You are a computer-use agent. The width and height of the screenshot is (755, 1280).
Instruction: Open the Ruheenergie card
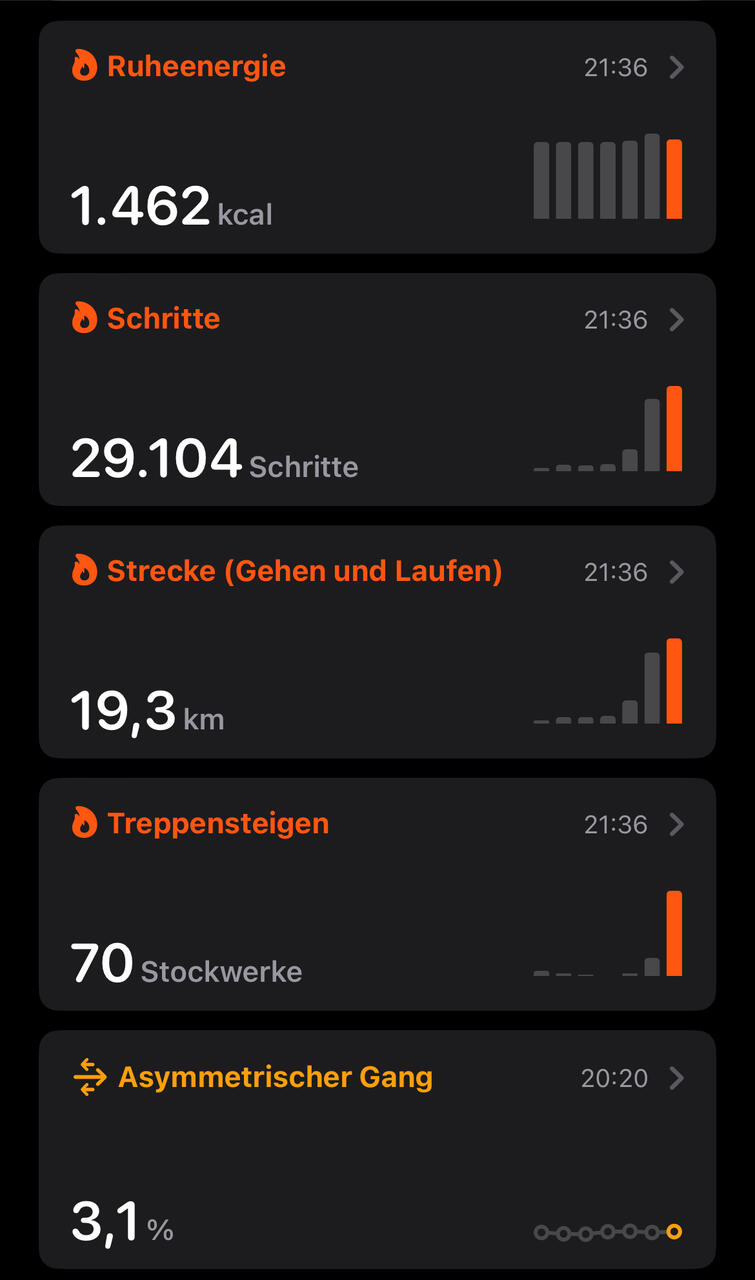point(377,137)
